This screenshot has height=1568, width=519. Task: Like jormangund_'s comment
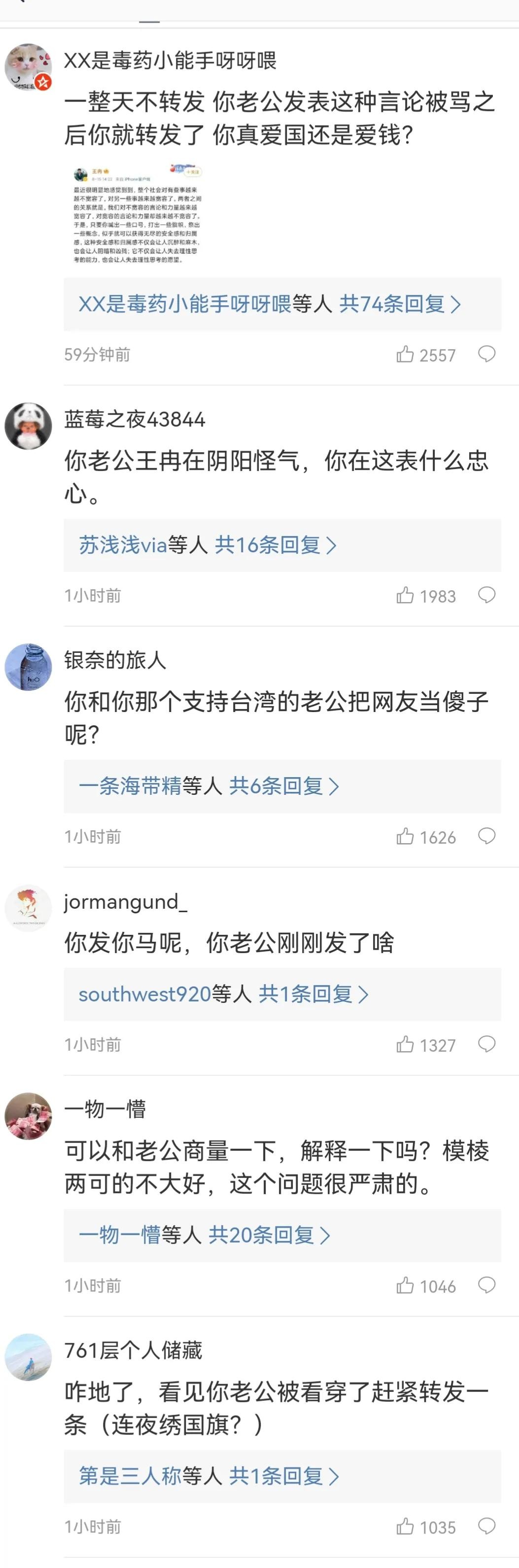pos(405,1044)
